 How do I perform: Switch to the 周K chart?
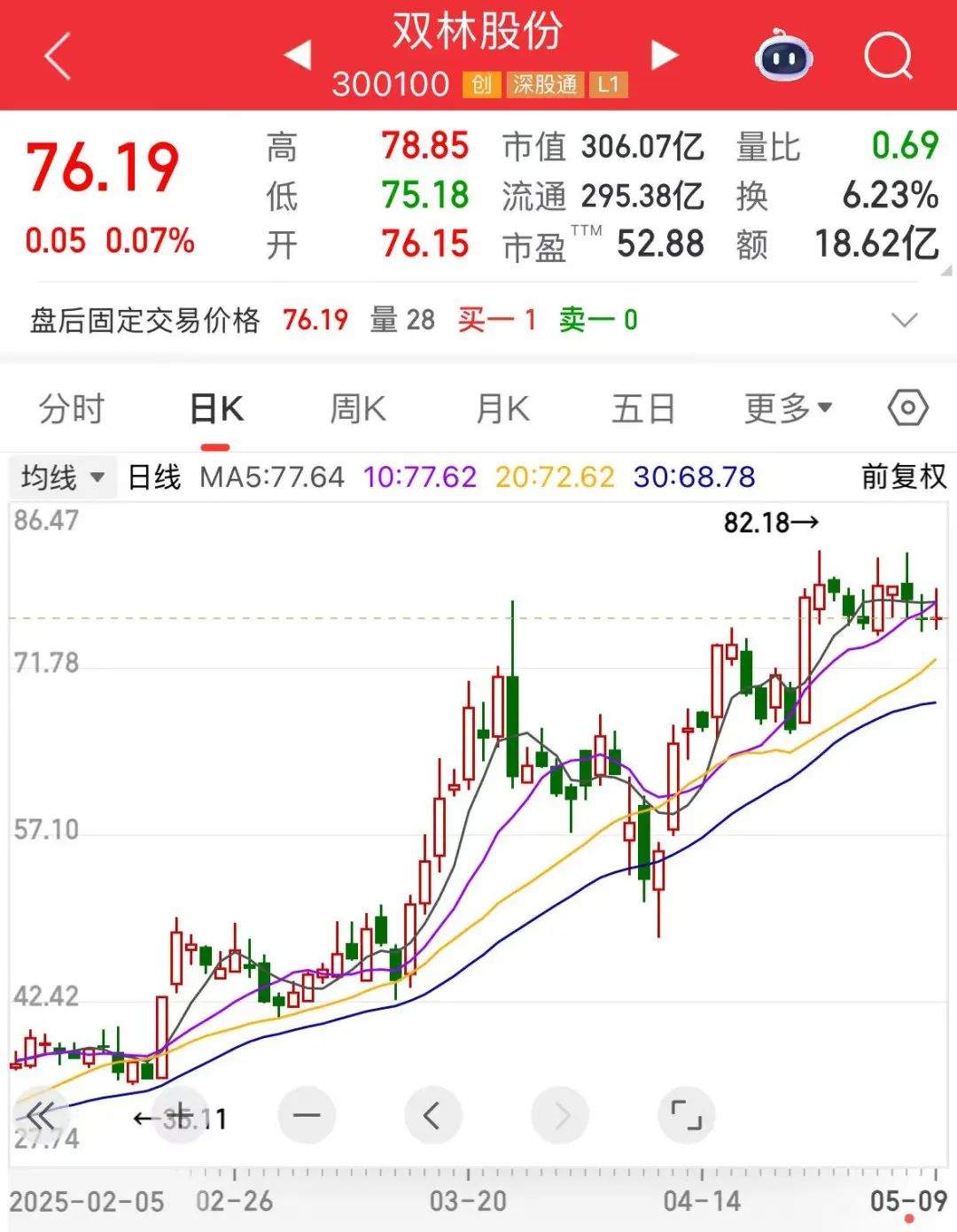[x=357, y=409]
